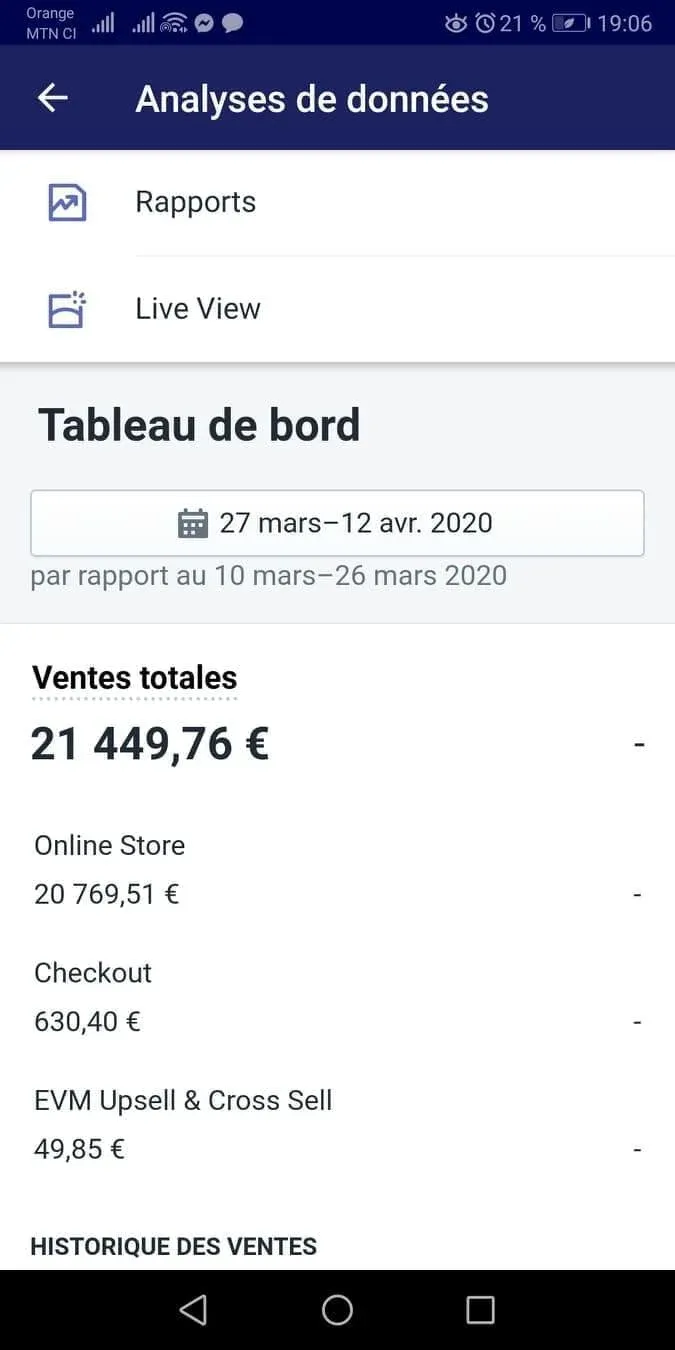Open recent apps from the navigation bar
The height and width of the screenshot is (1350, 675).
[x=480, y=1310]
